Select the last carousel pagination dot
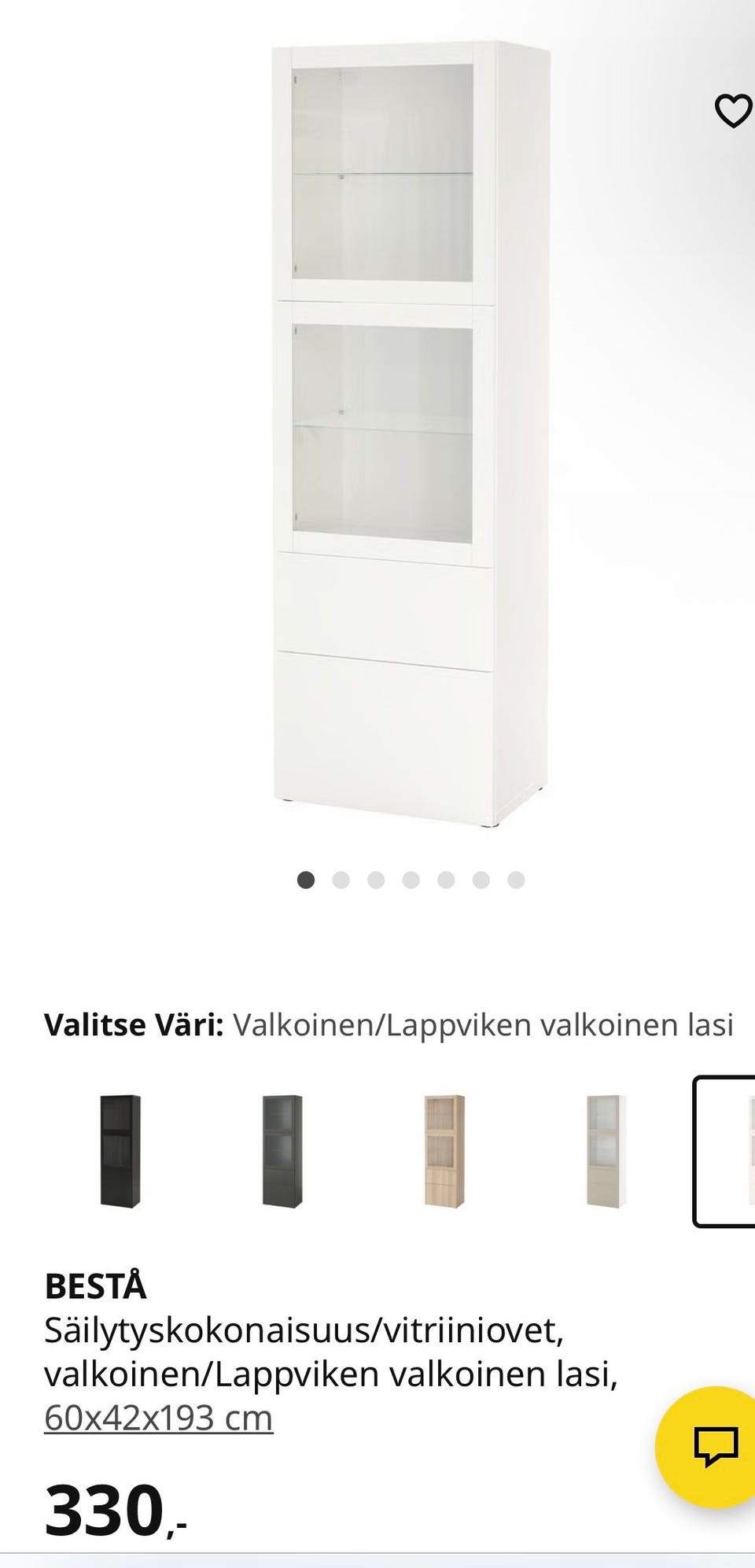This screenshot has height=1568, width=755. click(514, 880)
